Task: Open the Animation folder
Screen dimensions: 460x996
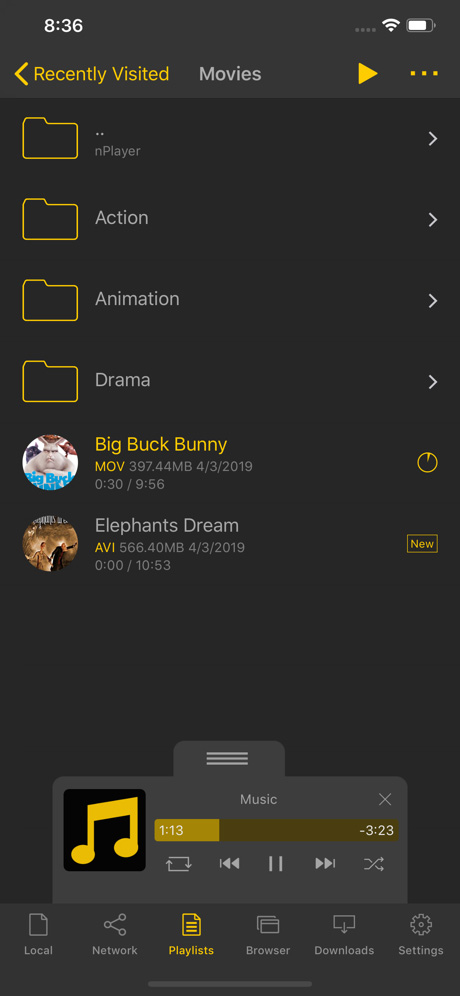Action: pos(230,300)
